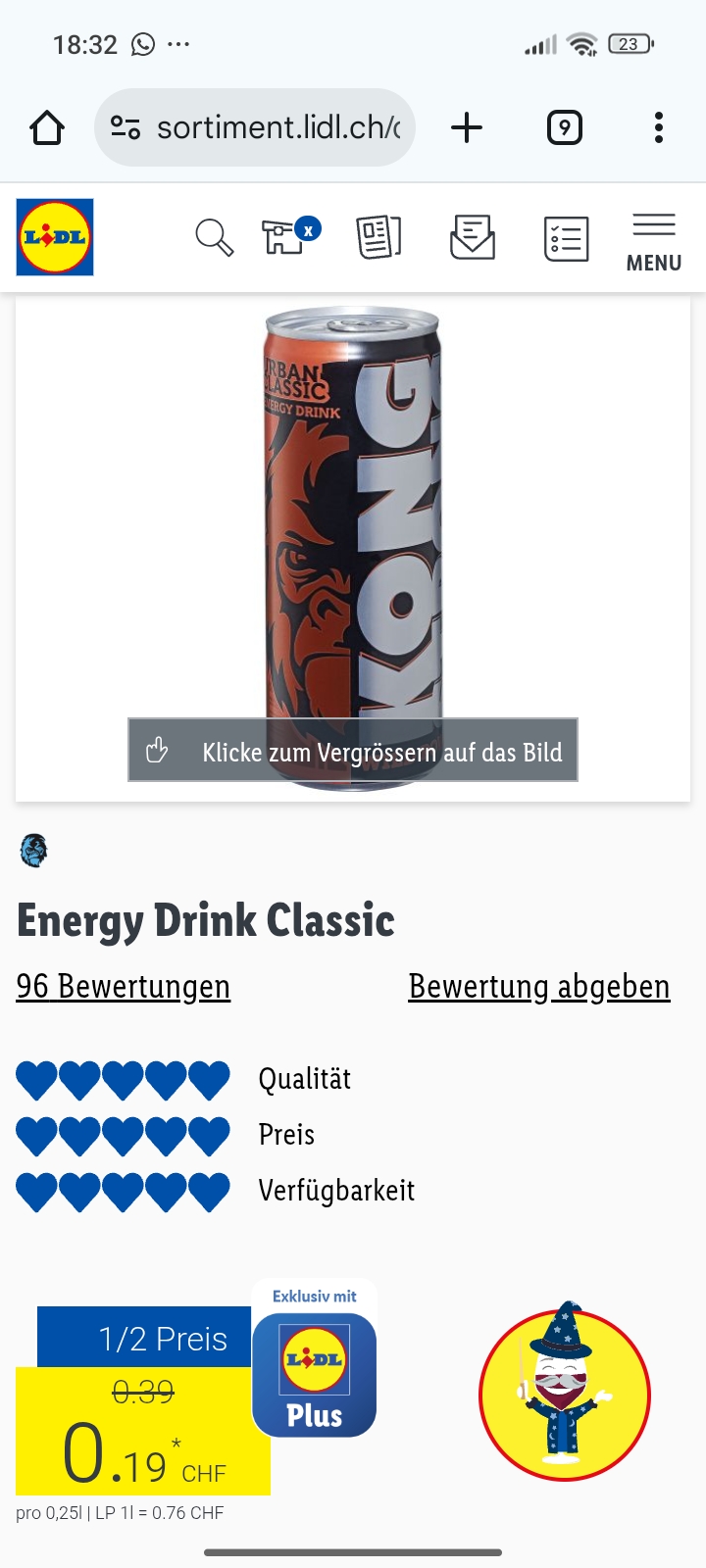Open the newsletter envelope icon
This screenshot has width=706, height=1568.
click(471, 236)
